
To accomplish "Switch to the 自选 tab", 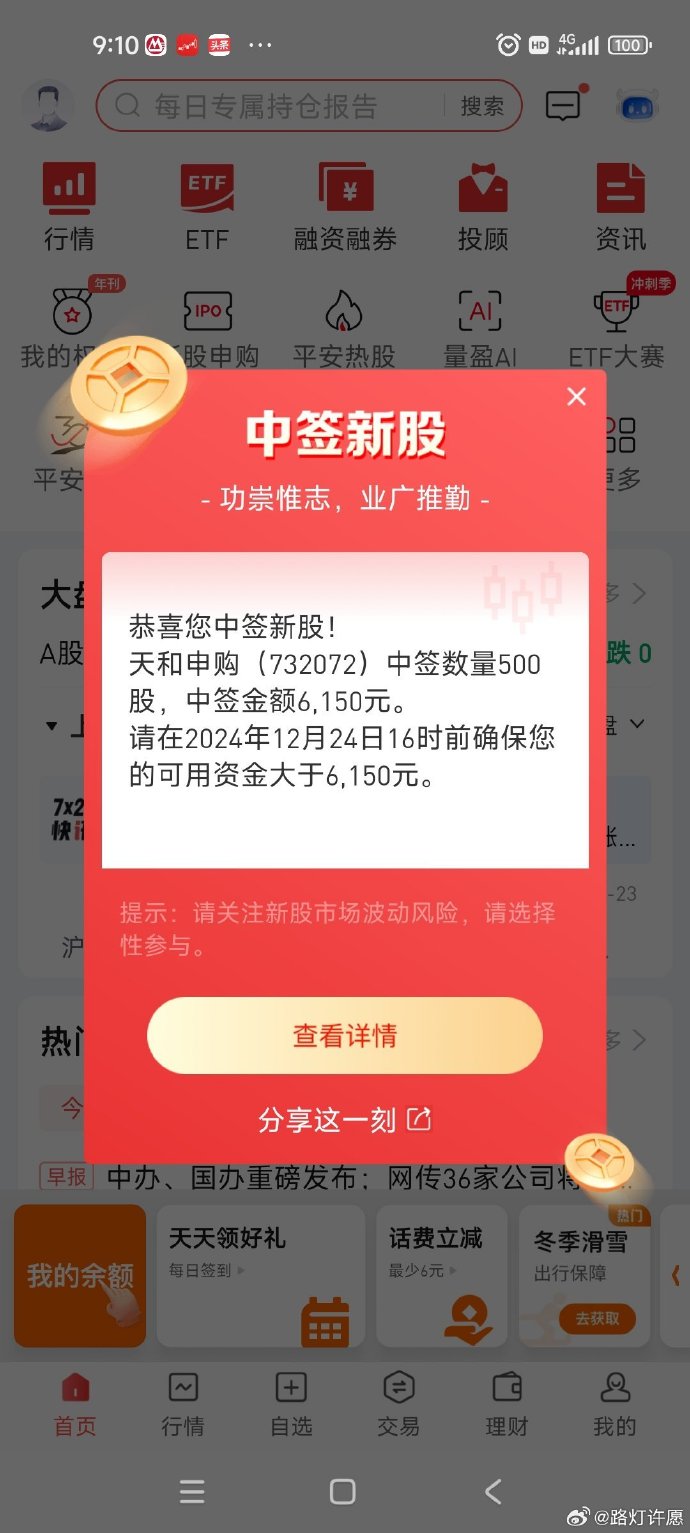I will tap(291, 1404).
